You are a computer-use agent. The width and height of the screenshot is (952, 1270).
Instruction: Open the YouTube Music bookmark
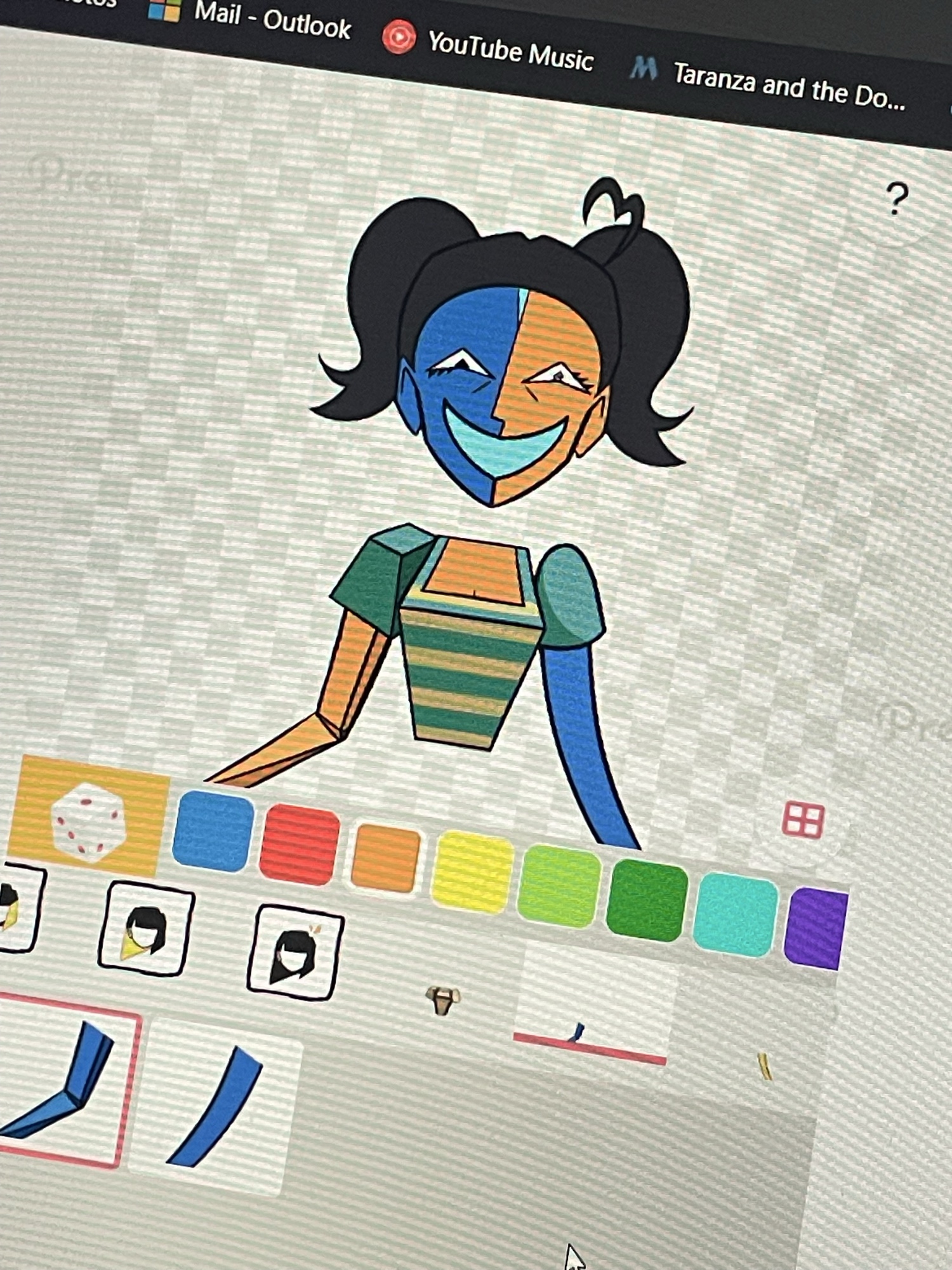[489, 50]
